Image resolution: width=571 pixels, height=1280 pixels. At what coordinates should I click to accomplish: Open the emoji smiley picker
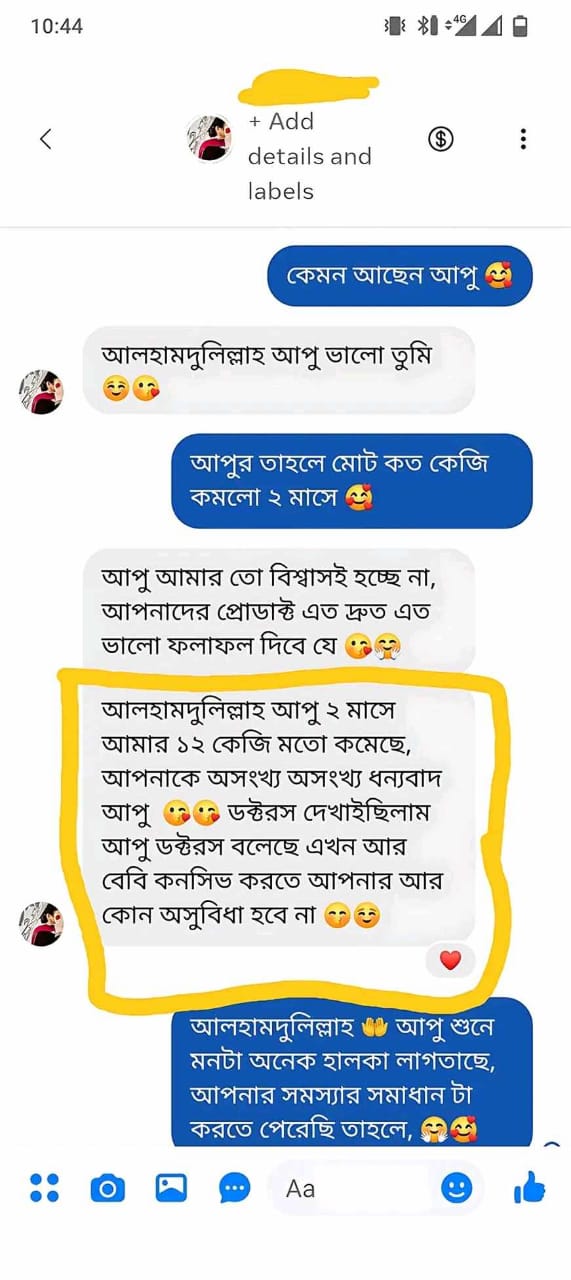457,1188
